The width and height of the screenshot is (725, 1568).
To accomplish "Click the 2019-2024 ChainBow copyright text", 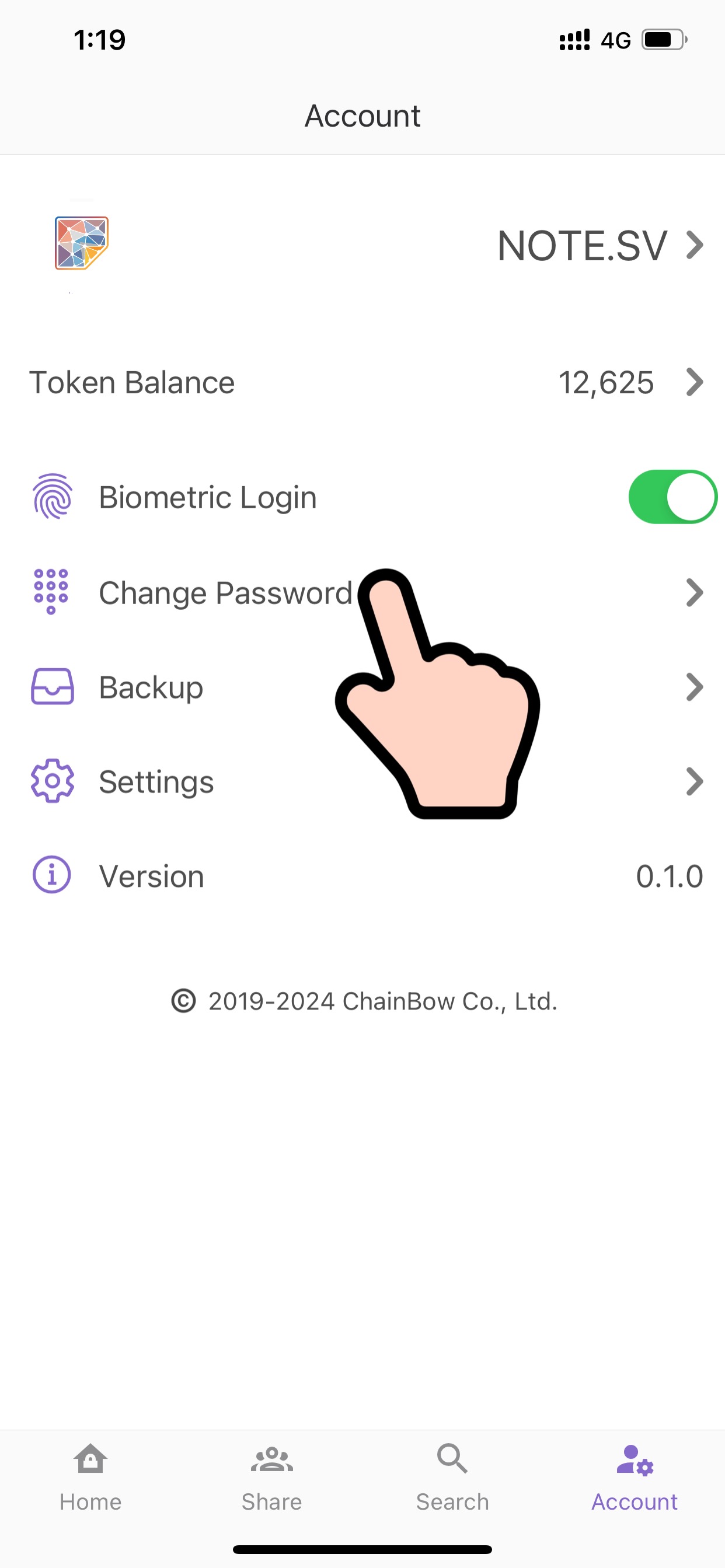I will point(363,1001).
